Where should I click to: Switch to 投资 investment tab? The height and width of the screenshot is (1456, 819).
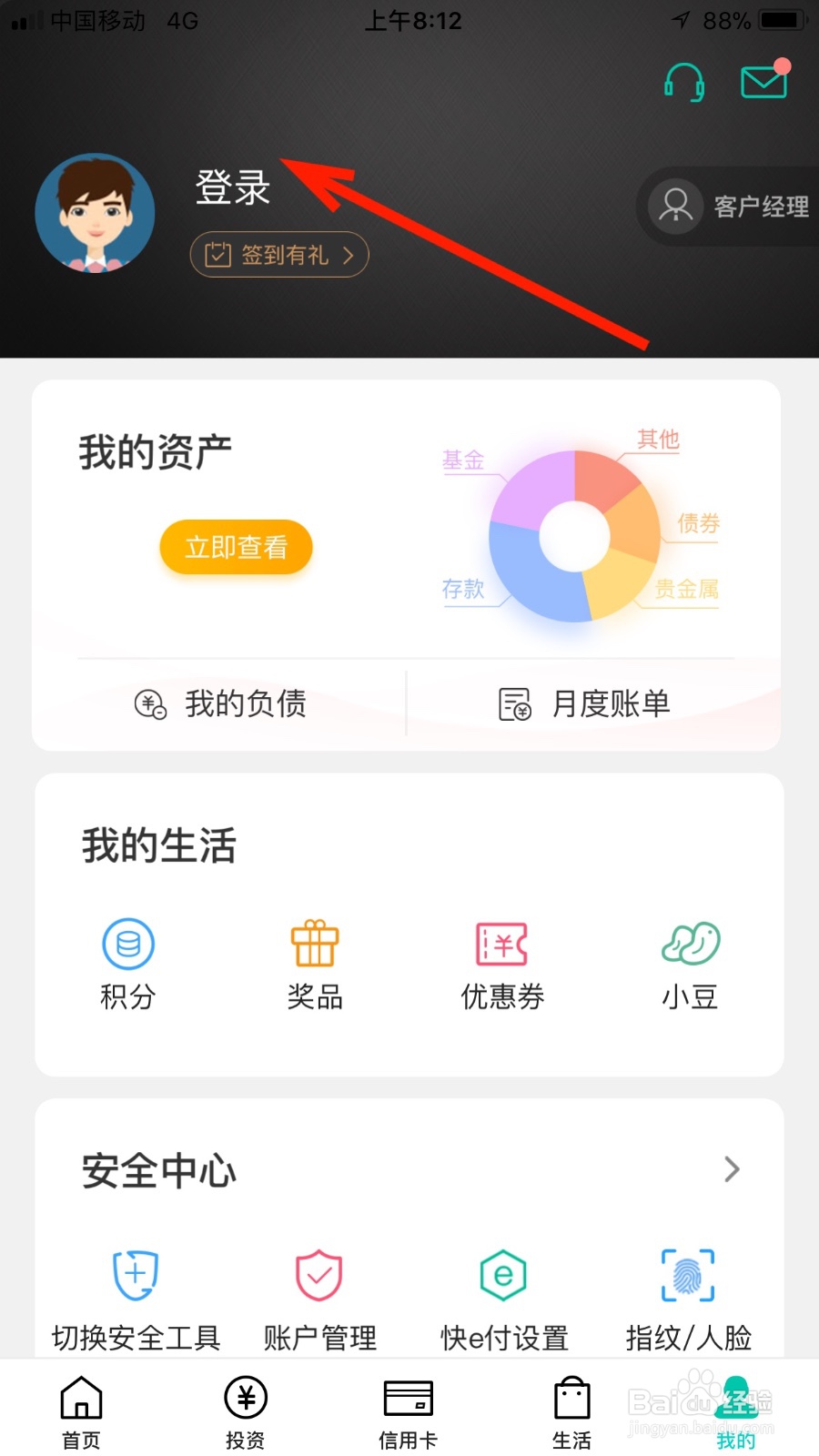pos(244,1410)
